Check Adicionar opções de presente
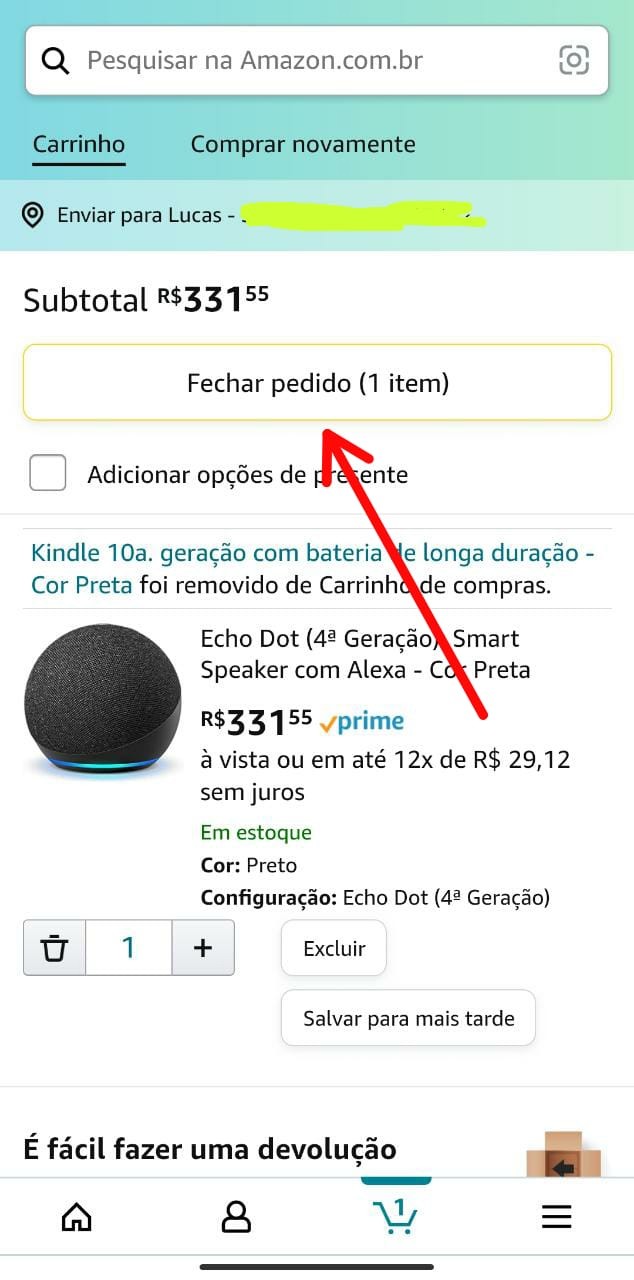The width and height of the screenshot is (634, 1280). 48,473
